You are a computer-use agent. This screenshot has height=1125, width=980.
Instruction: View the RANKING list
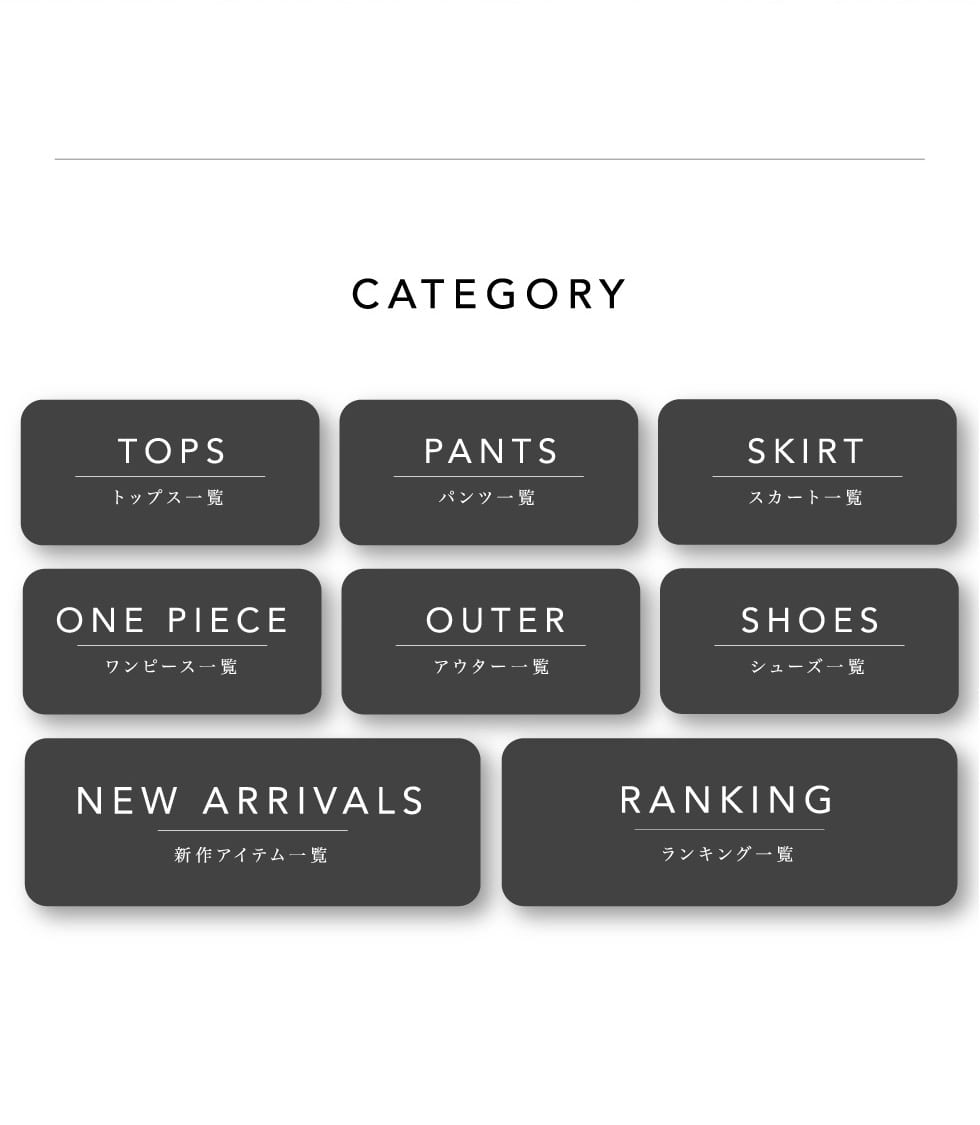(x=729, y=822)
